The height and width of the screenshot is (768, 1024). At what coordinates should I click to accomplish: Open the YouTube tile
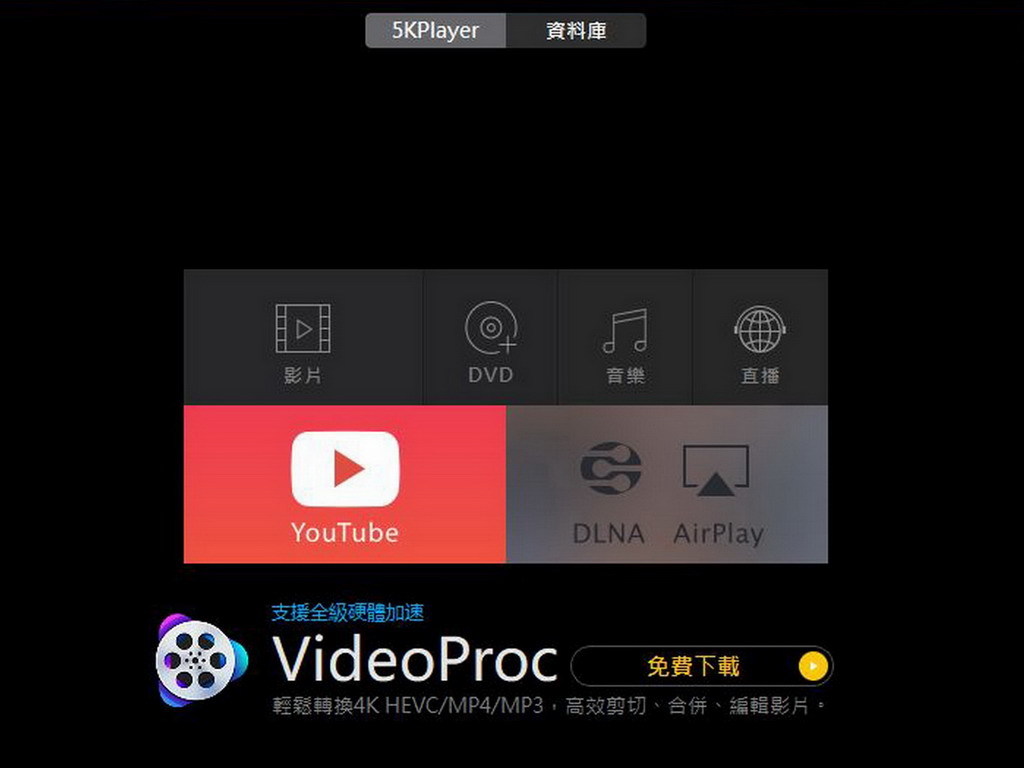click(x=345, y=485)
